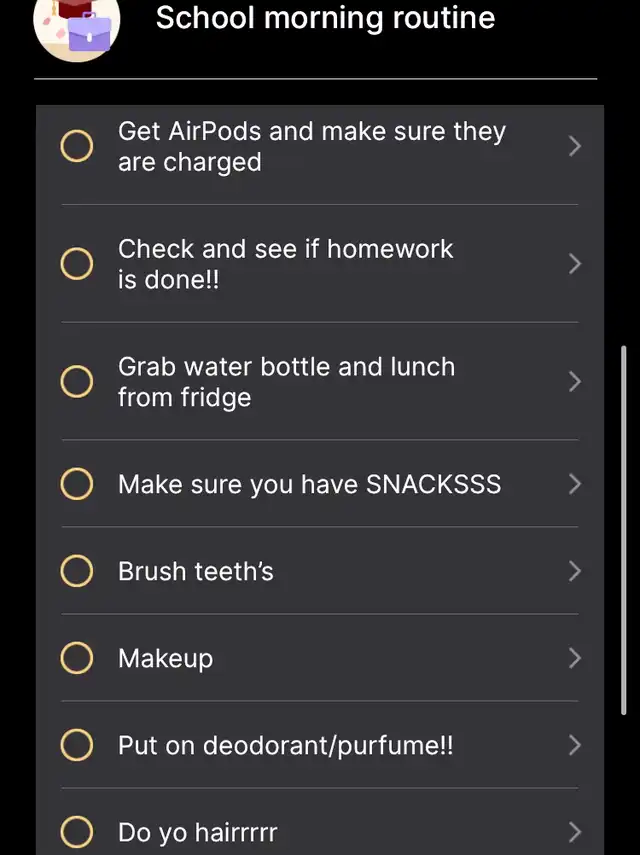The height and width of the screenshot is (855, 640).
Task: Tick the water bottle and lunch circle
Action: [x=77, y=382]
